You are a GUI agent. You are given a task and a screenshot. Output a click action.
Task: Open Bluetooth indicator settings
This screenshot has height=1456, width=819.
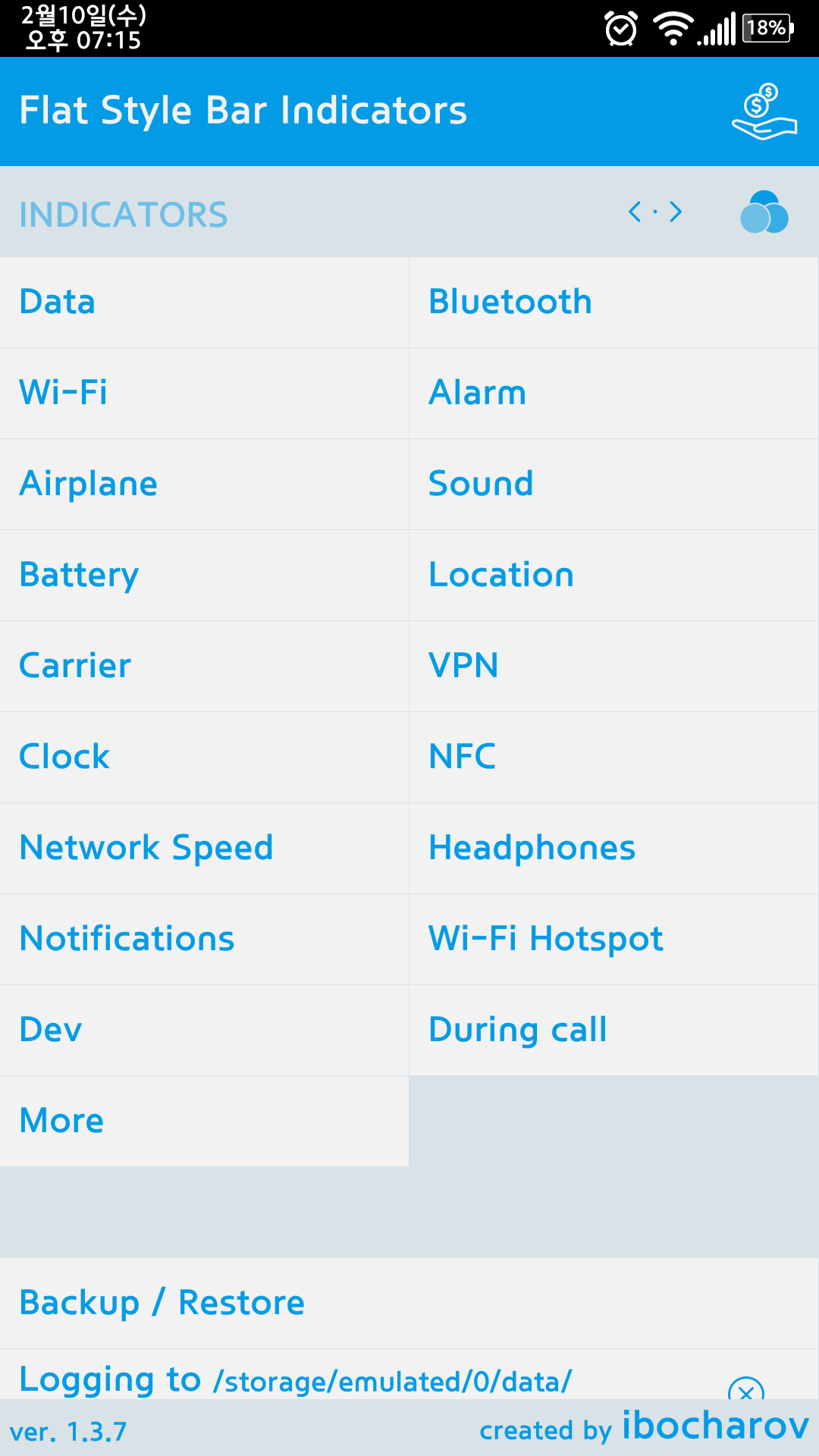click(x=613, y=302)
